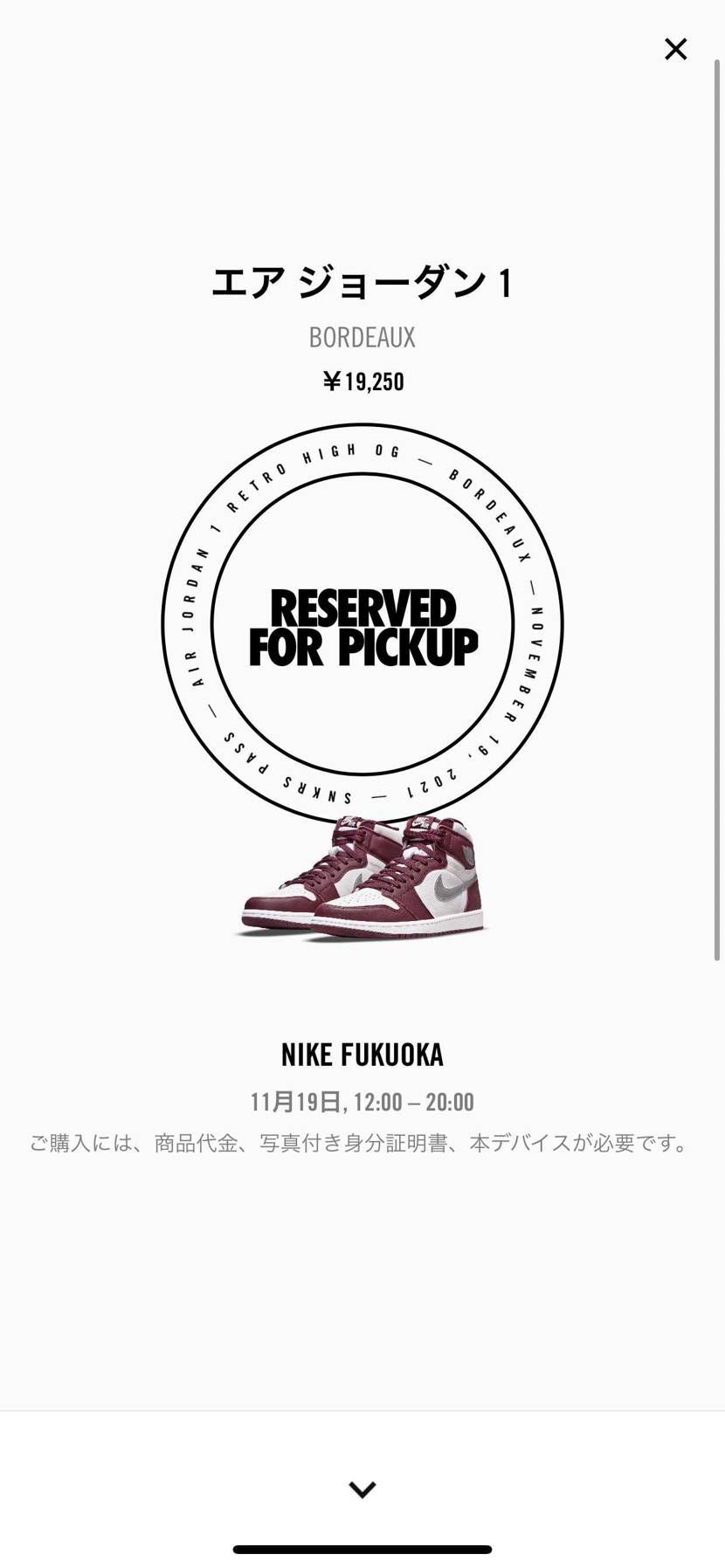Expand details with the down chevron
The width and height of the screenshot is (725, 1568).
coord(362,1489)
